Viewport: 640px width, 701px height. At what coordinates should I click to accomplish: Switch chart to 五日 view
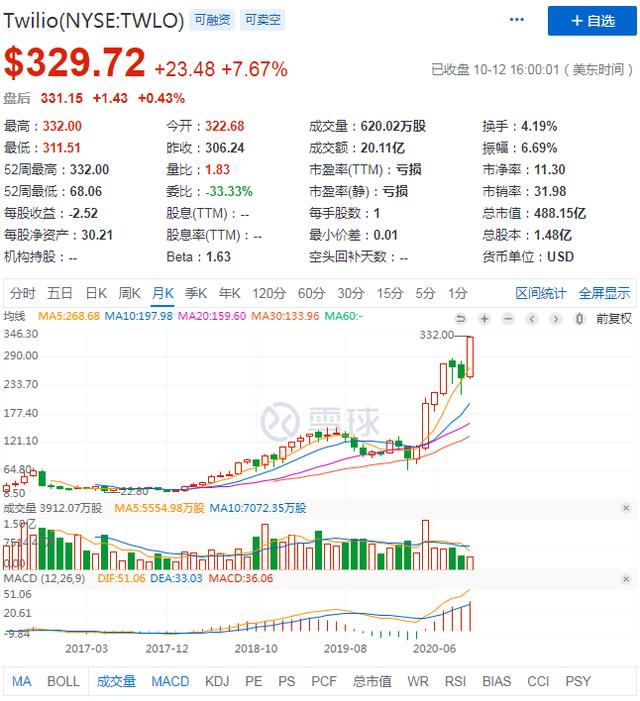click(x=60, y=294)
